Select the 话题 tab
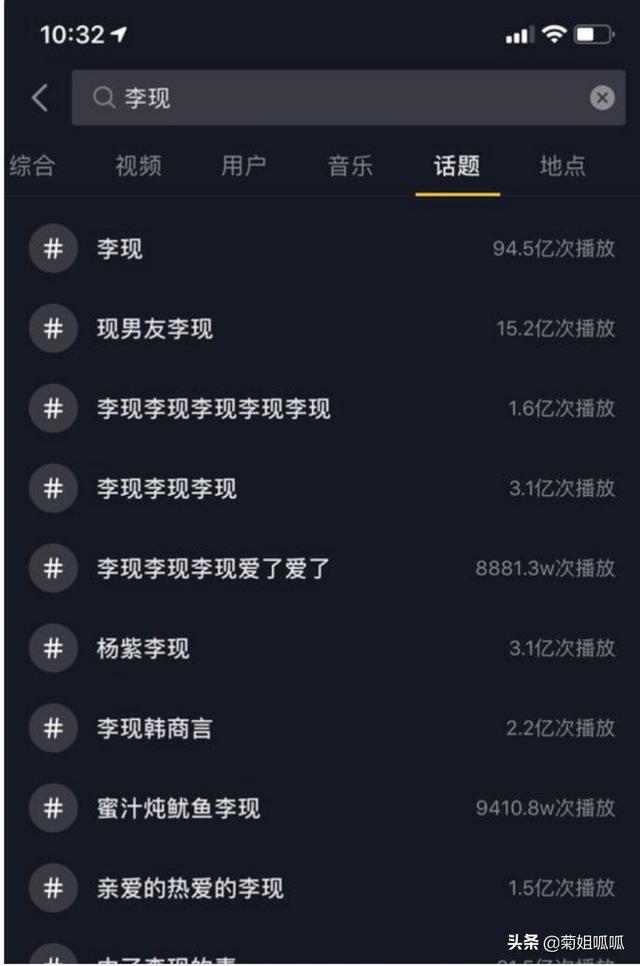The width and height of the screenshot is (640, 966). 457,166
